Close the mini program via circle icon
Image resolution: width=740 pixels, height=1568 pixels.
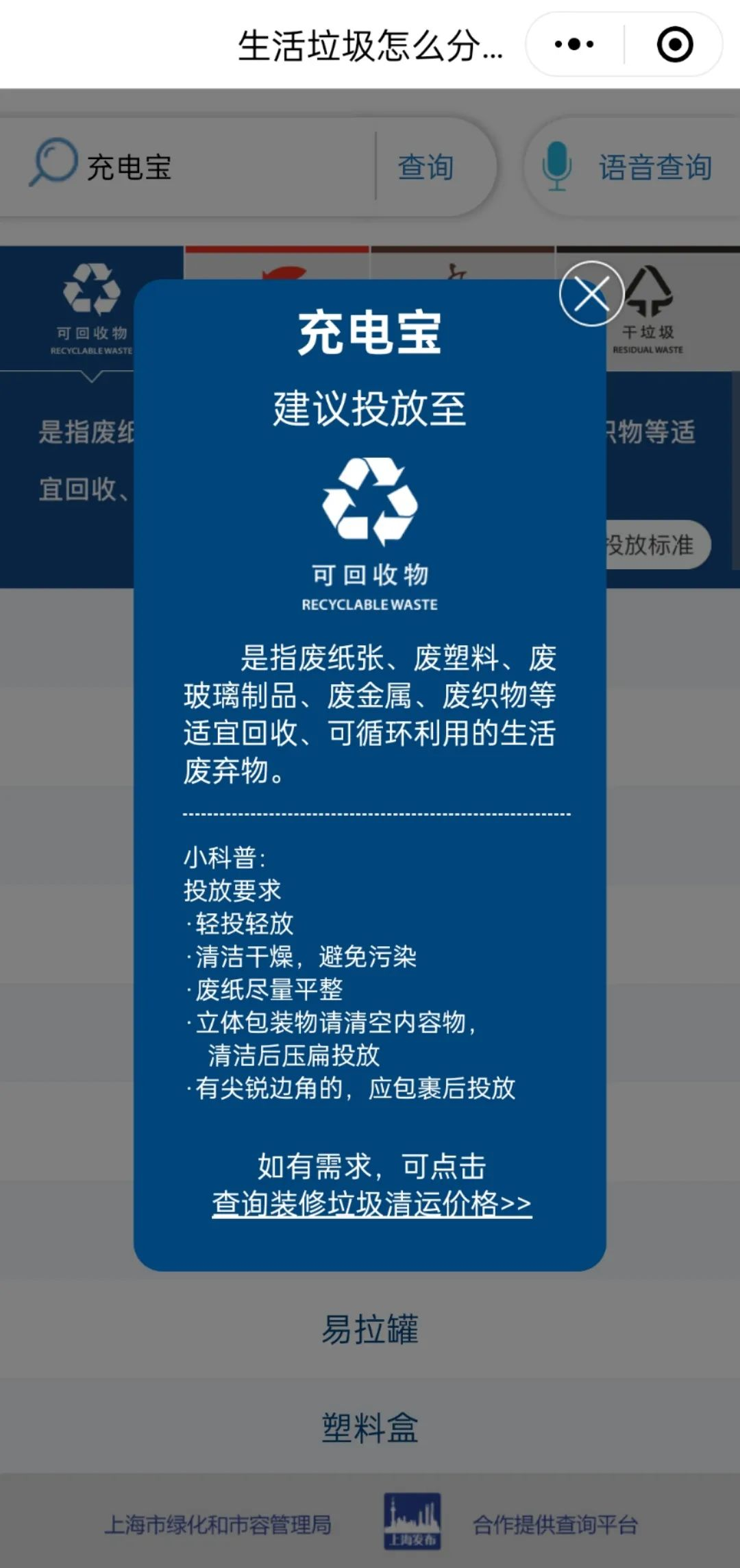674,45
